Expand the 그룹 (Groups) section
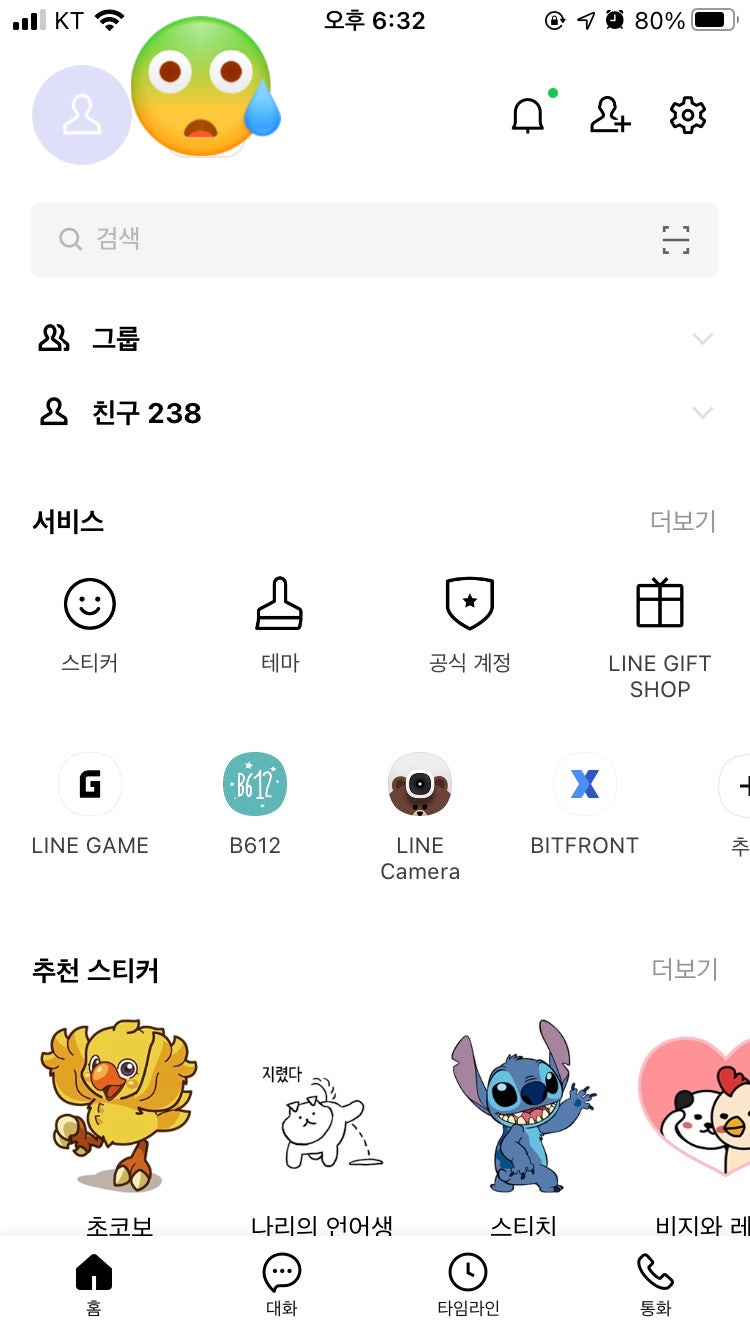750x1334 pixels. [375, 339]
